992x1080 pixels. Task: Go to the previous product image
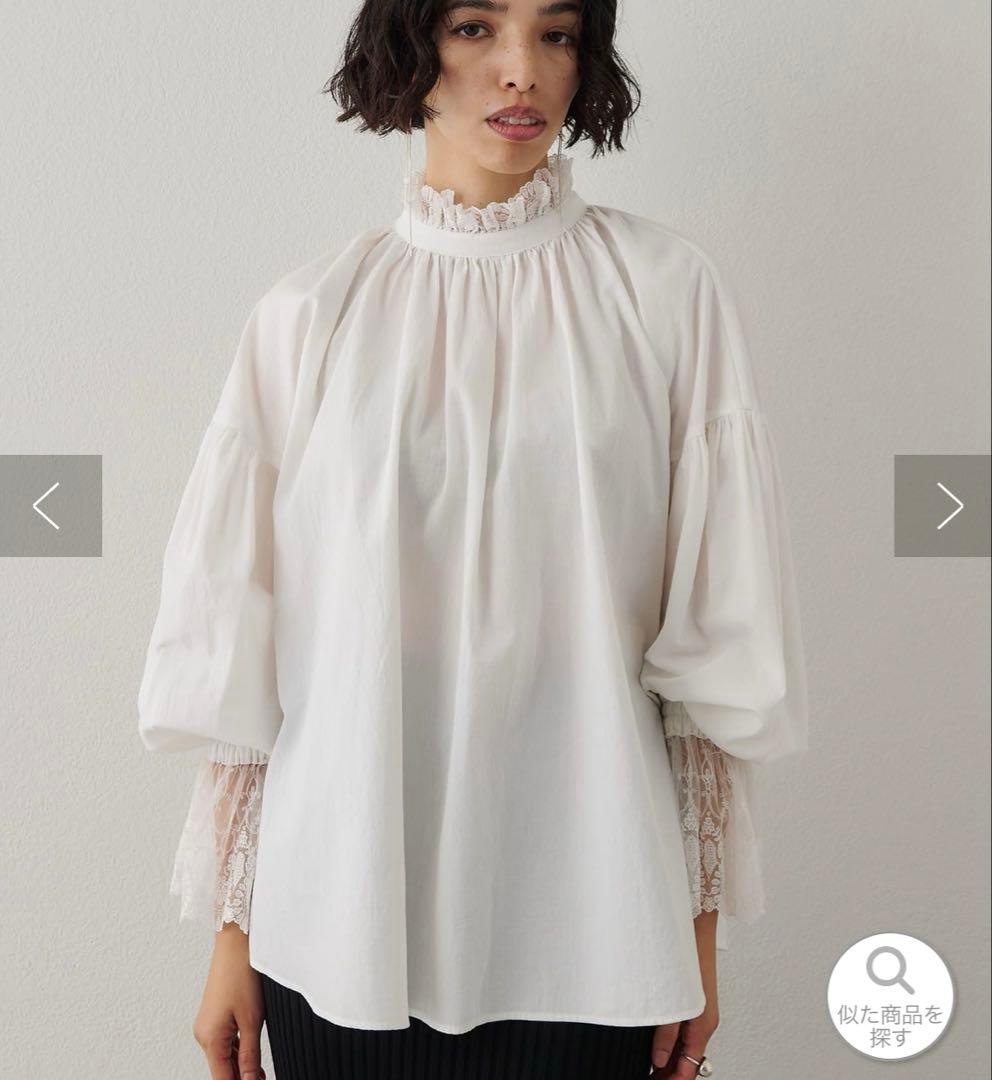(x=49, y=506)
